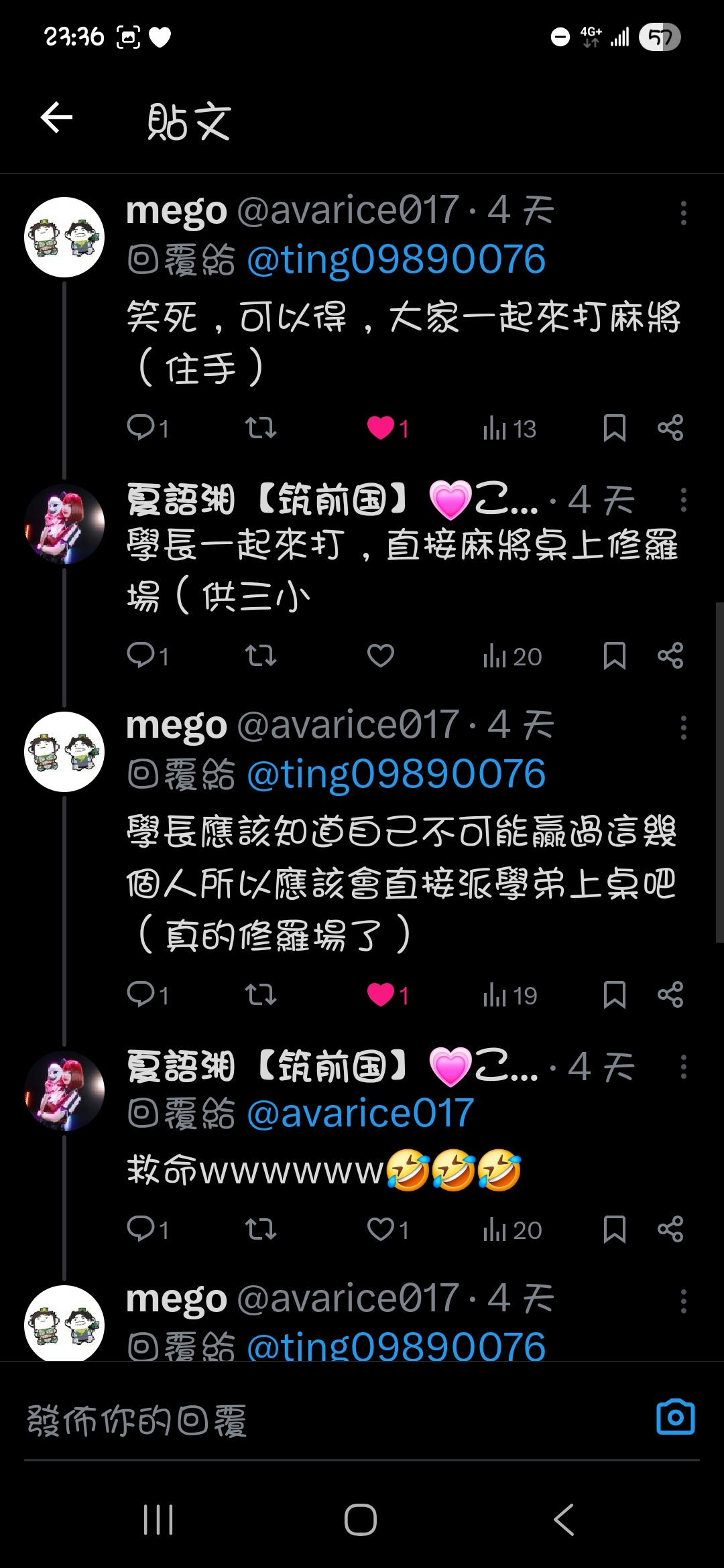Open the @ting09890076 mention in mego's 笑死 post
724x1568 pixels.
coord(396,260)
